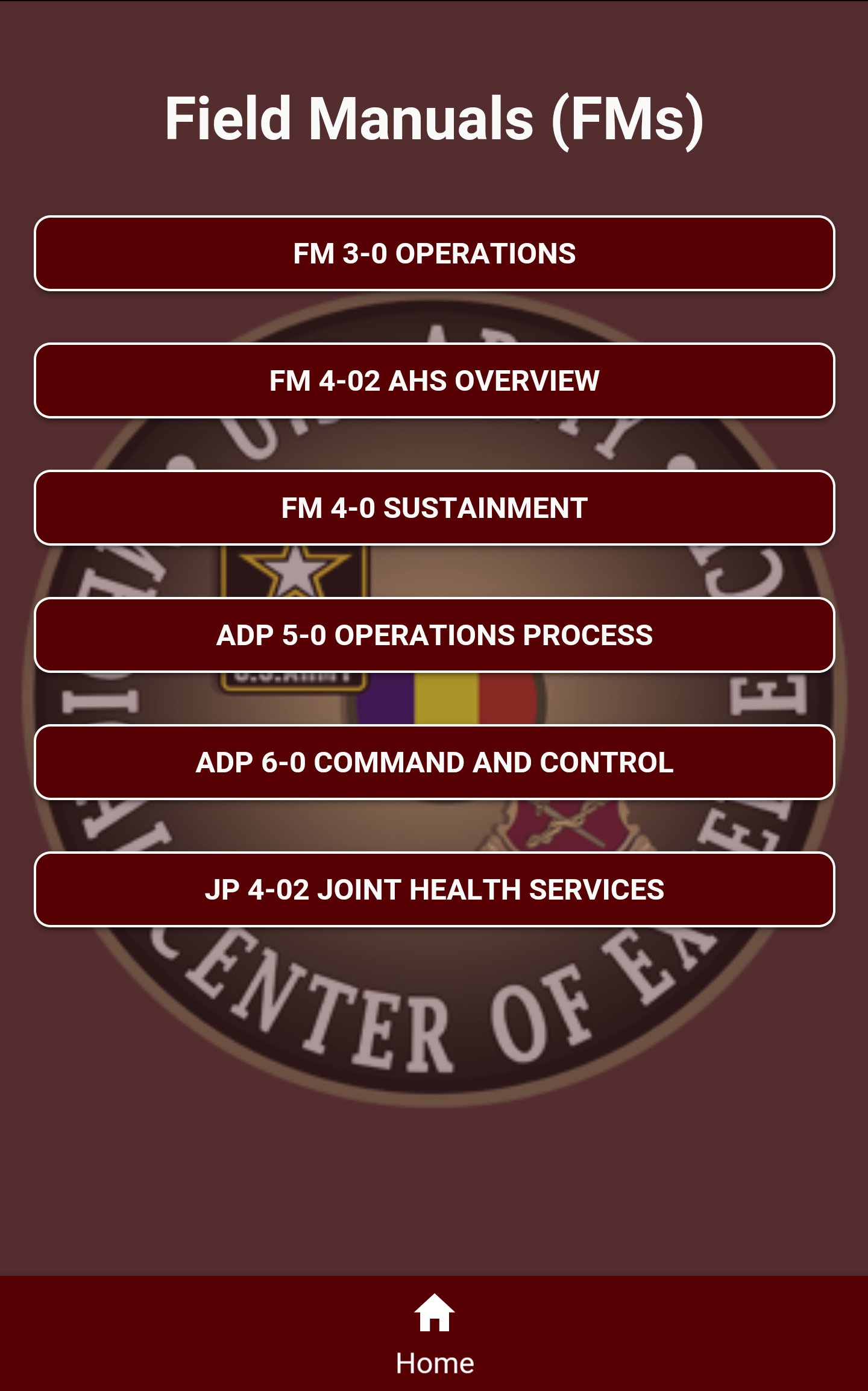Open FM 4-02 AHS Overview
Viewport: 868px width, 1391px height.
click(x=434, y=380)
